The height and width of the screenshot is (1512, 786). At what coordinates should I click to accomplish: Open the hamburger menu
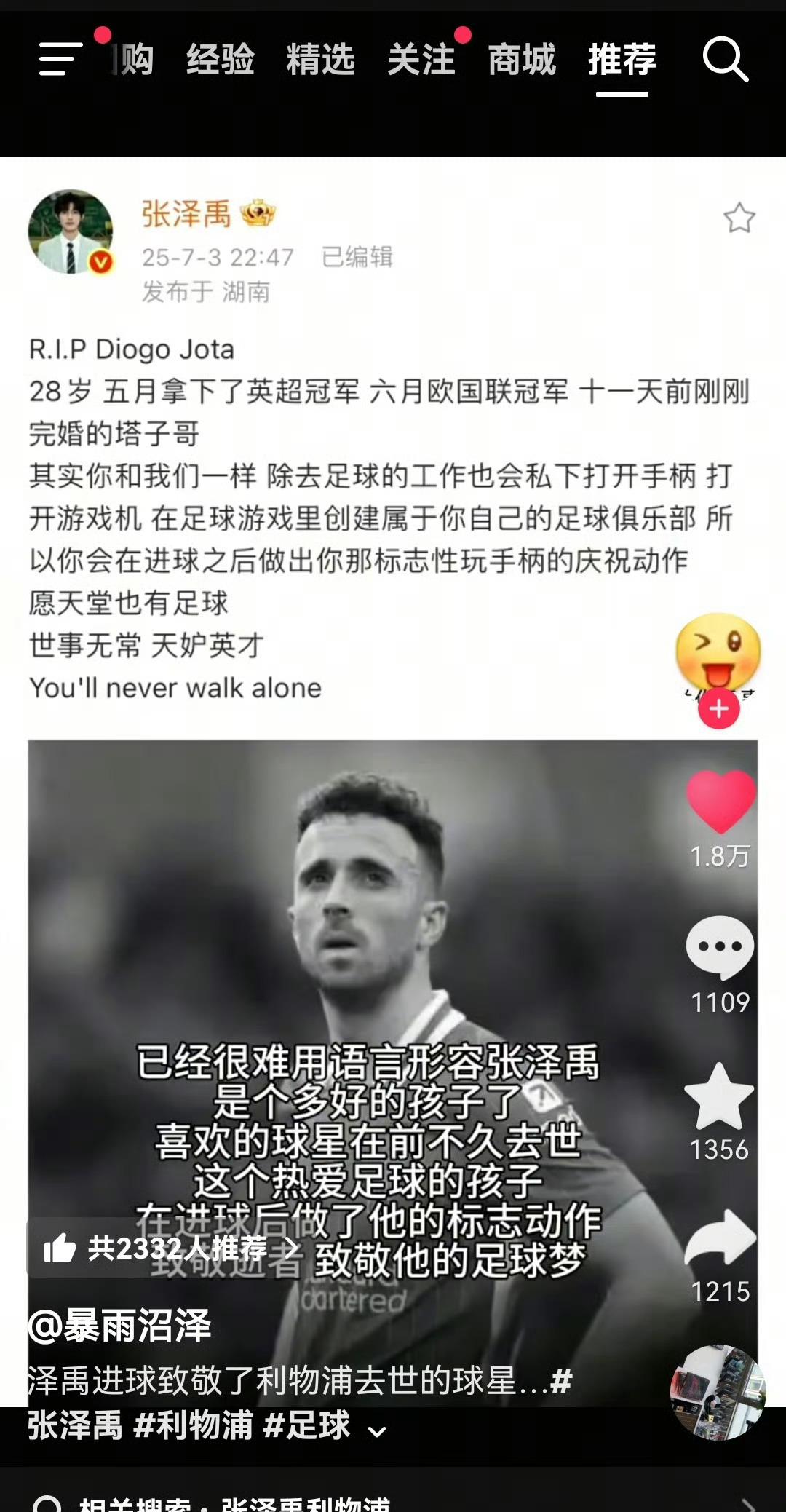pyautogui.click(x=60, y=58)
